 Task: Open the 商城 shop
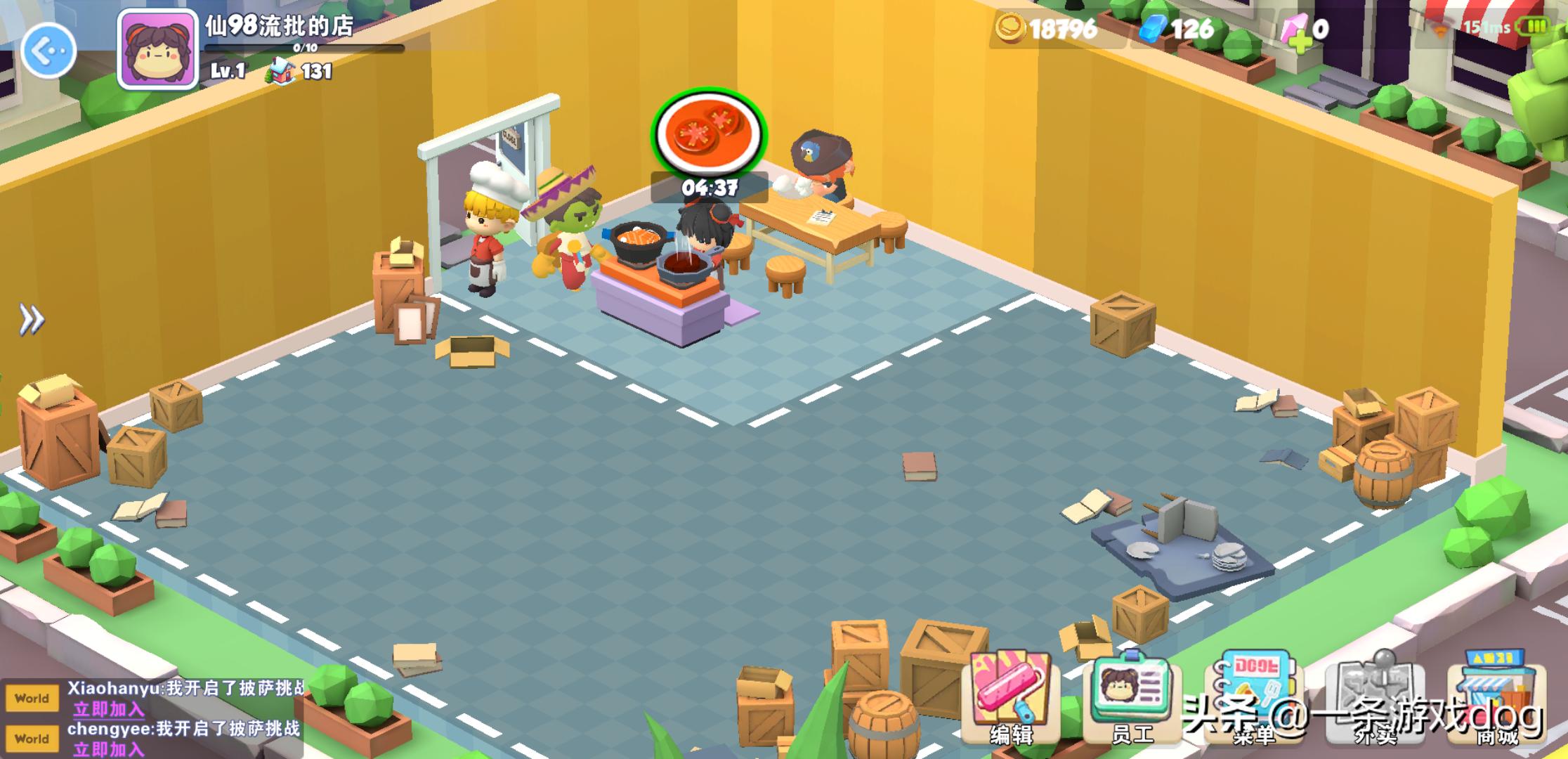[1496, 696]
